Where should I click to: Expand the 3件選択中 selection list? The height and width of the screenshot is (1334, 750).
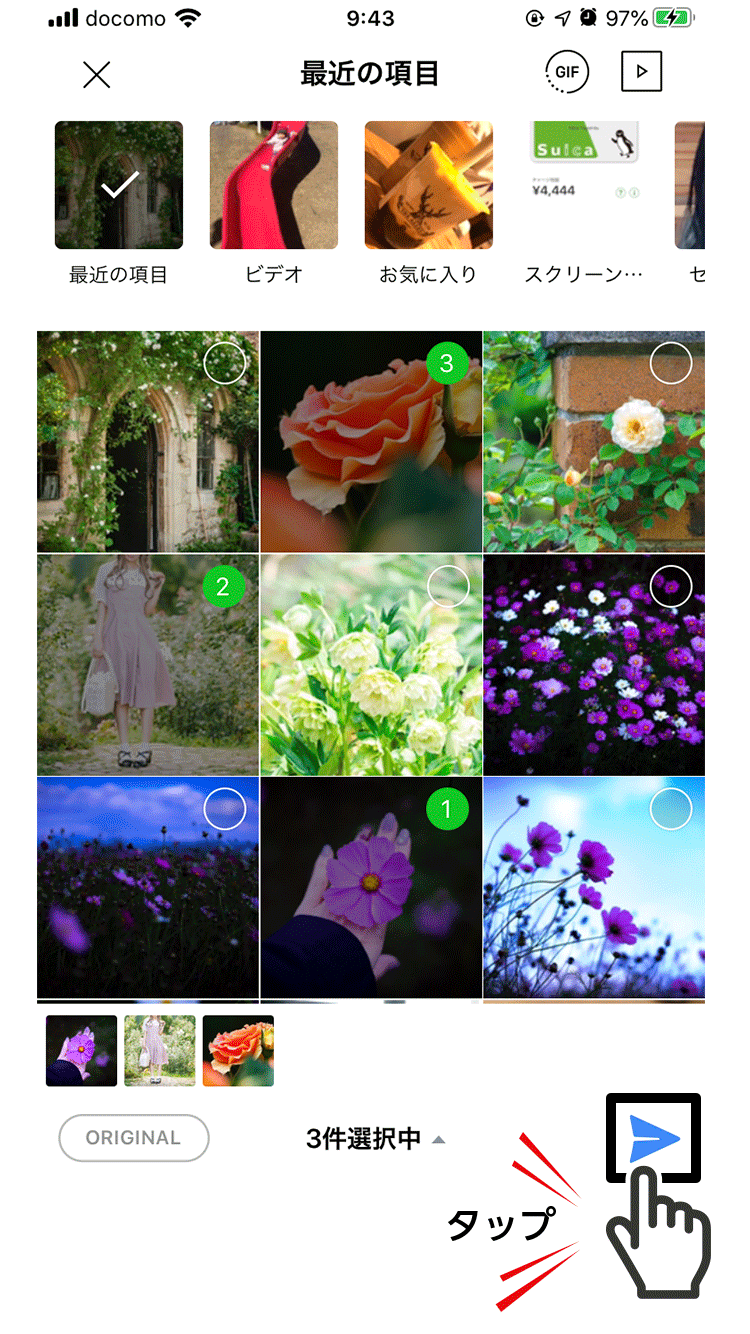click(x=375, y=1139)
